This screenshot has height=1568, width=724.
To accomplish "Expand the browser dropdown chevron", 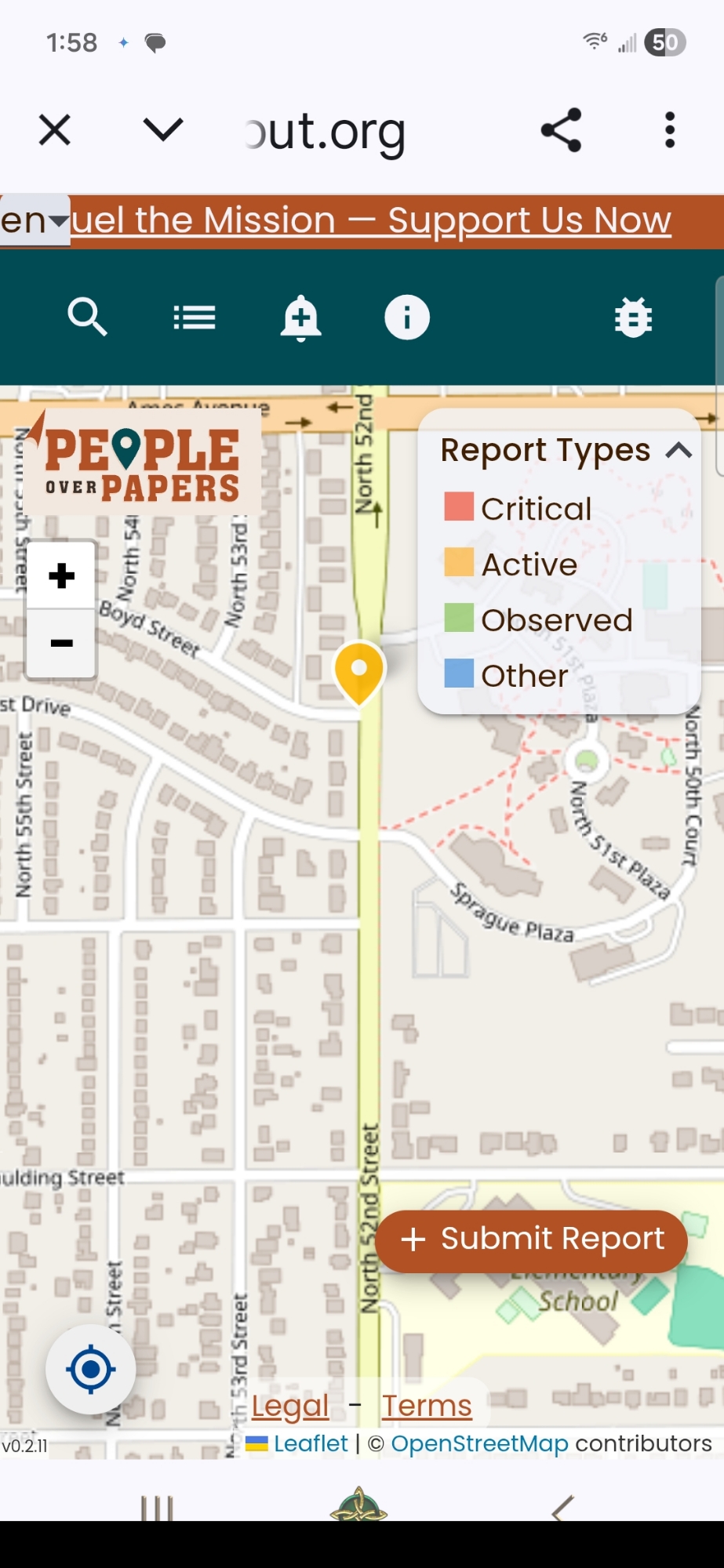I will click(163, 129).
